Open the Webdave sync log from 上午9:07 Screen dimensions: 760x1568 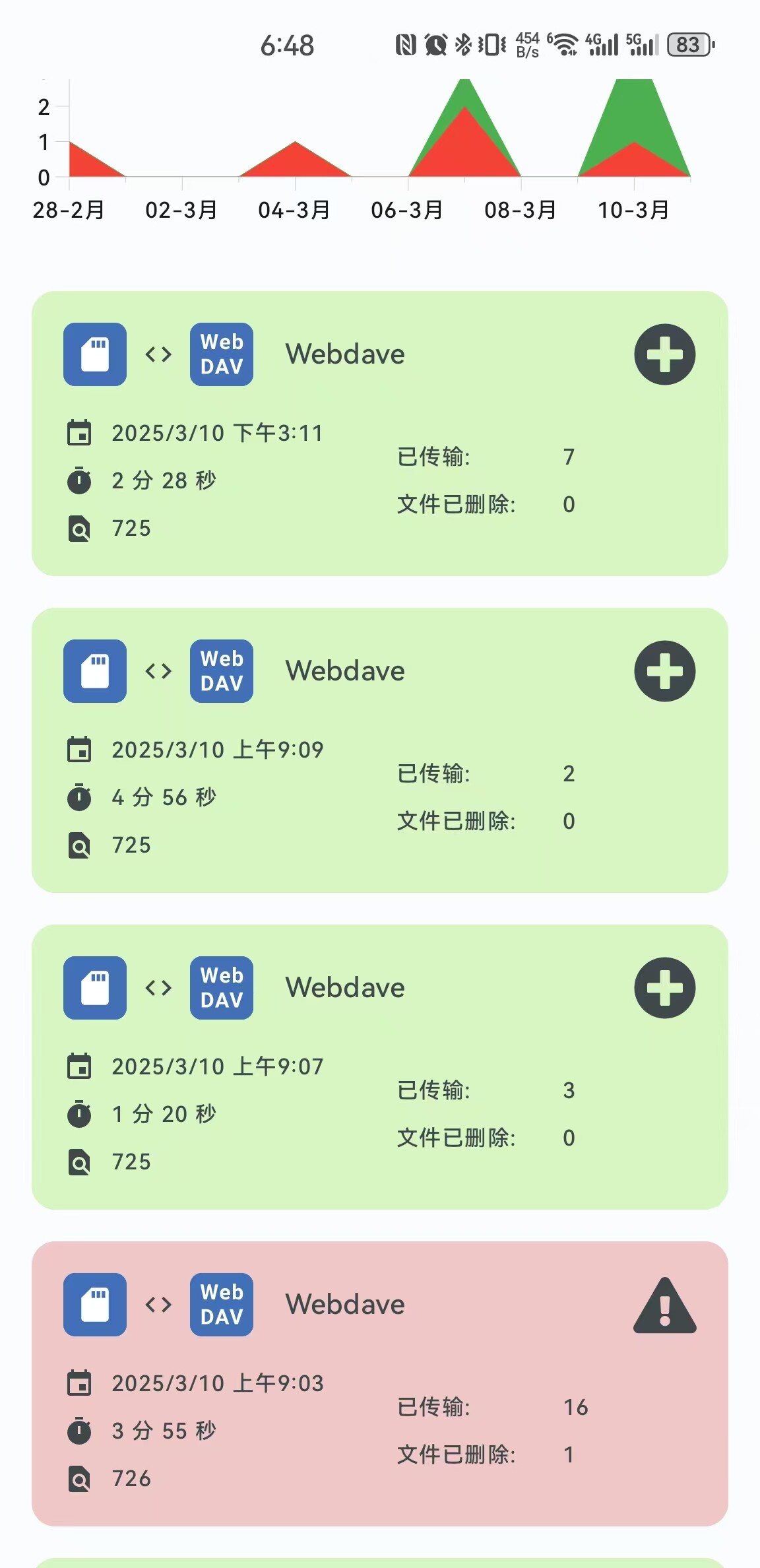380,1067
